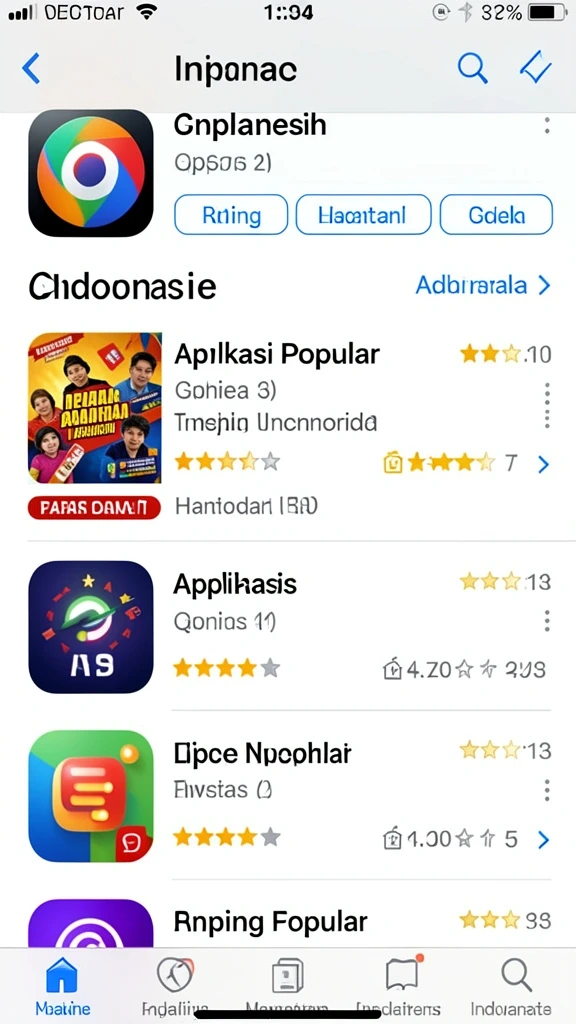Viewport: 576px width, 1024px height.
Task: Open overflow menu for Applihasis
Action: point(547,620)
